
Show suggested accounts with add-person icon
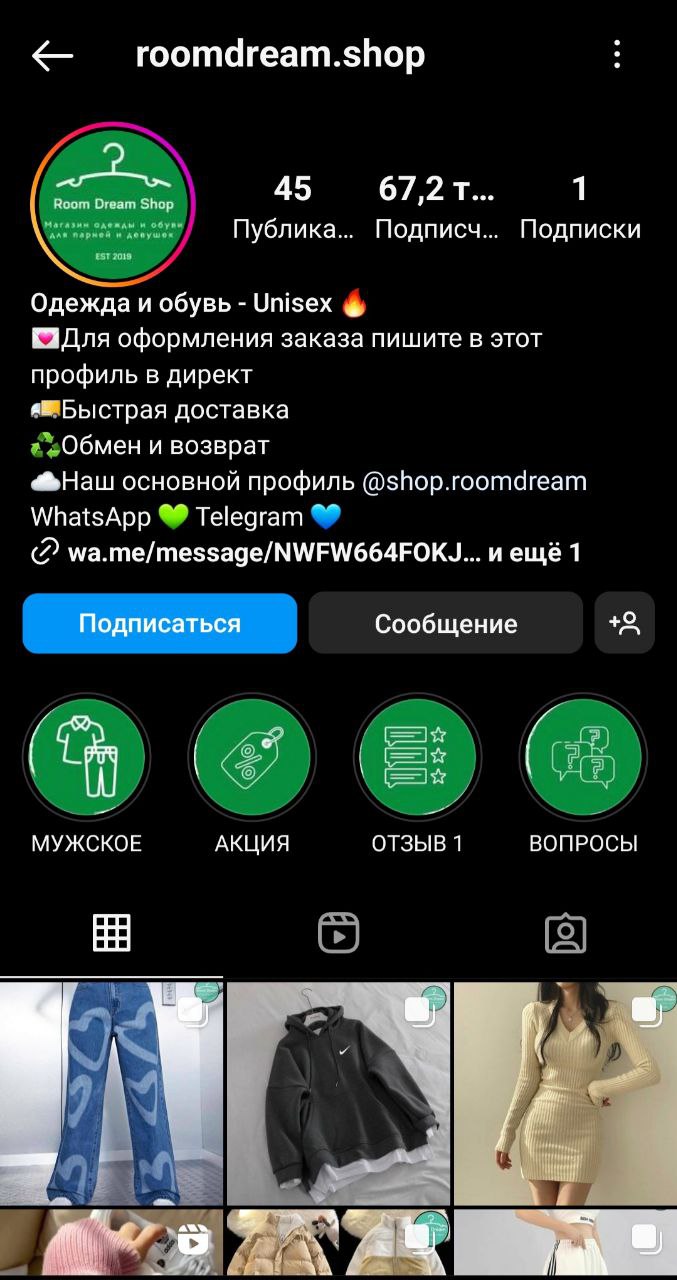pyautogui.click(x=625, y=623)
